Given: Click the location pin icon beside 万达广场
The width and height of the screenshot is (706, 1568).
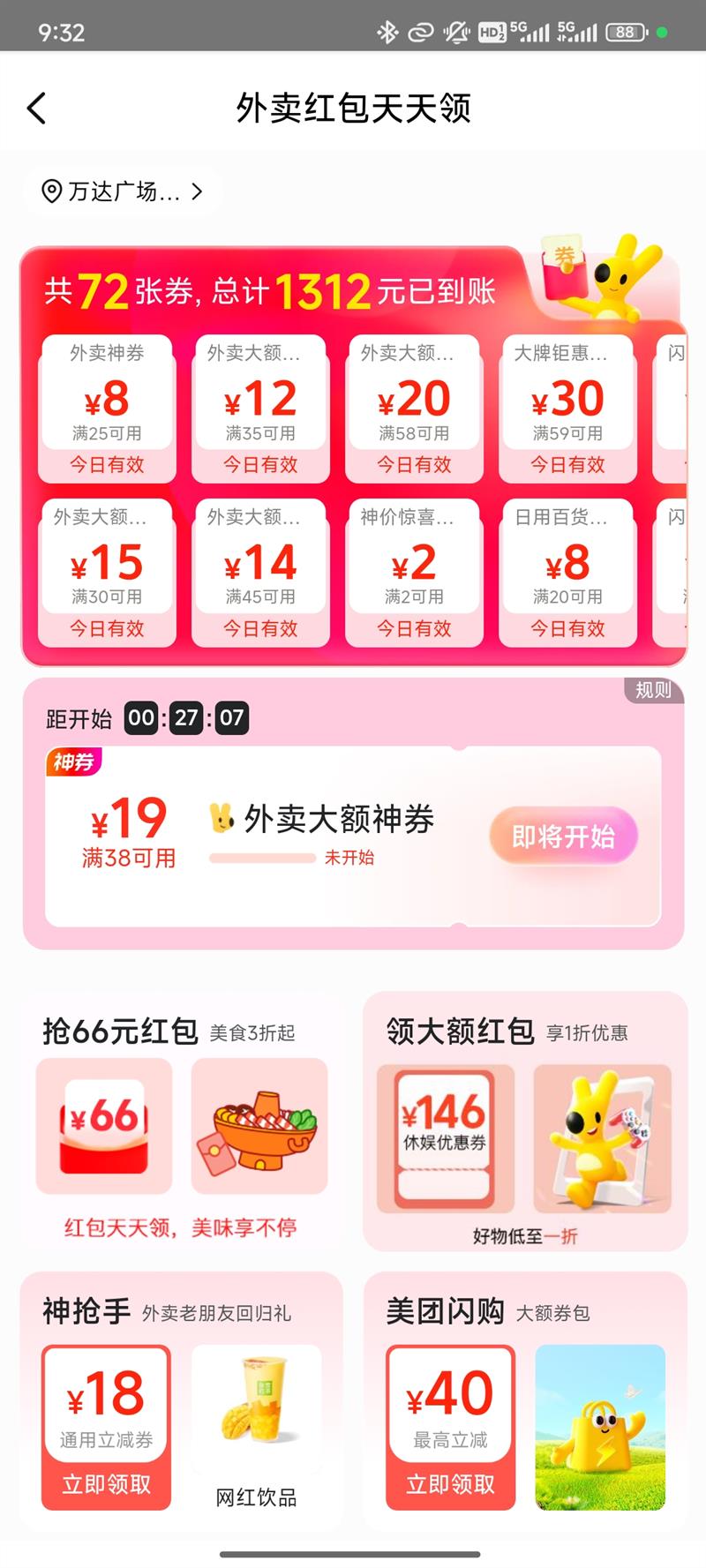Looking at the screenshot, I should (x=50, y=191).
